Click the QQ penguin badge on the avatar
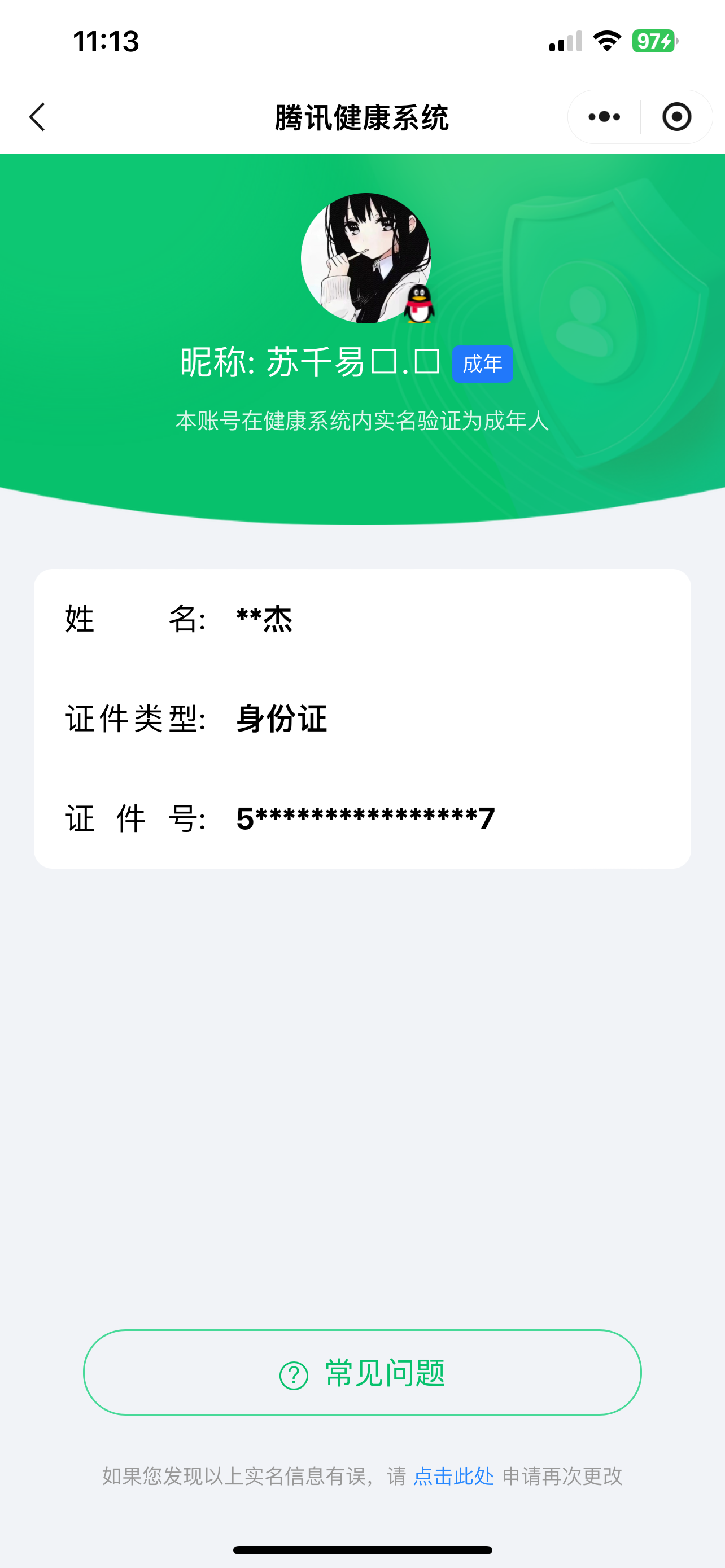The width and height of the screenshot is (725, 1568). coord(421,304)
